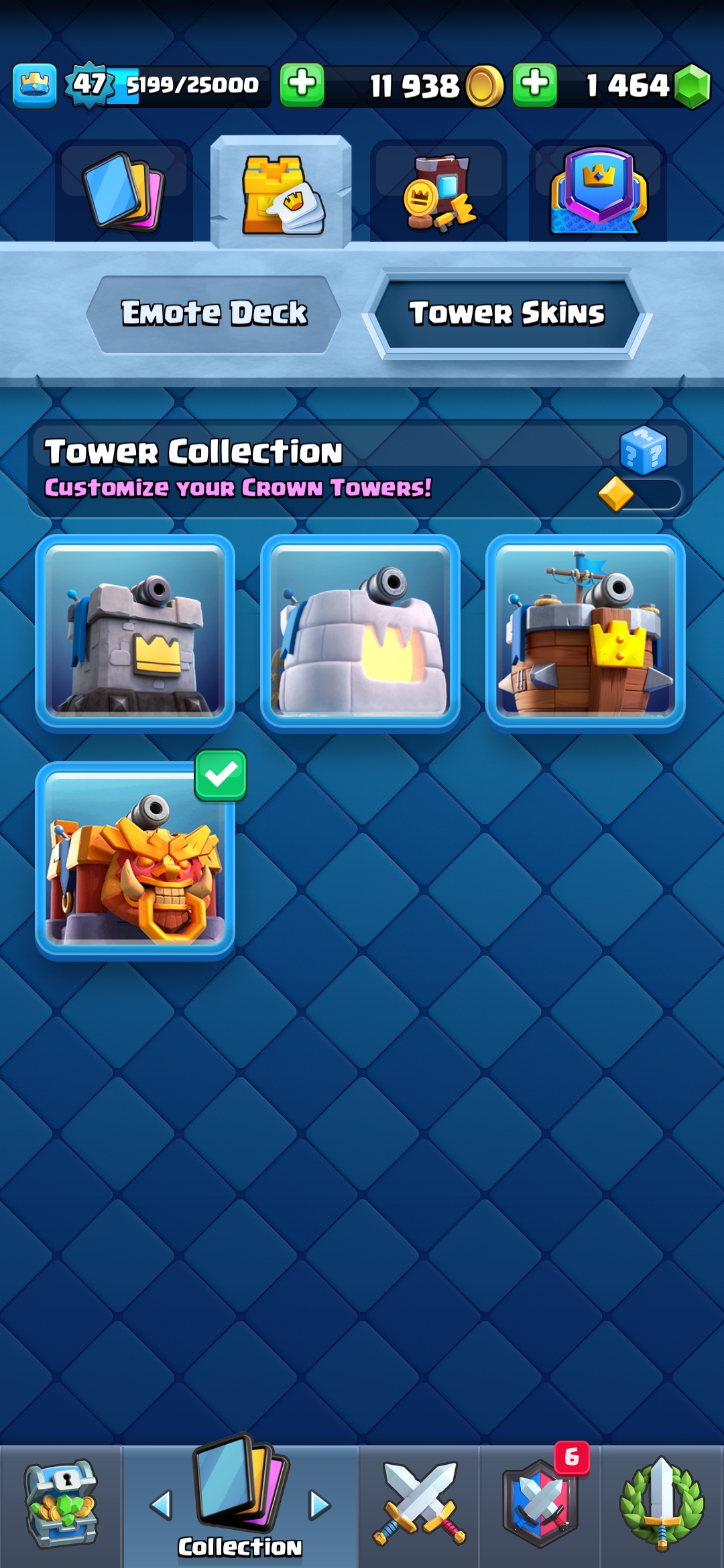
Task: Open the equipped dragon tower skin
Action: 135,859
